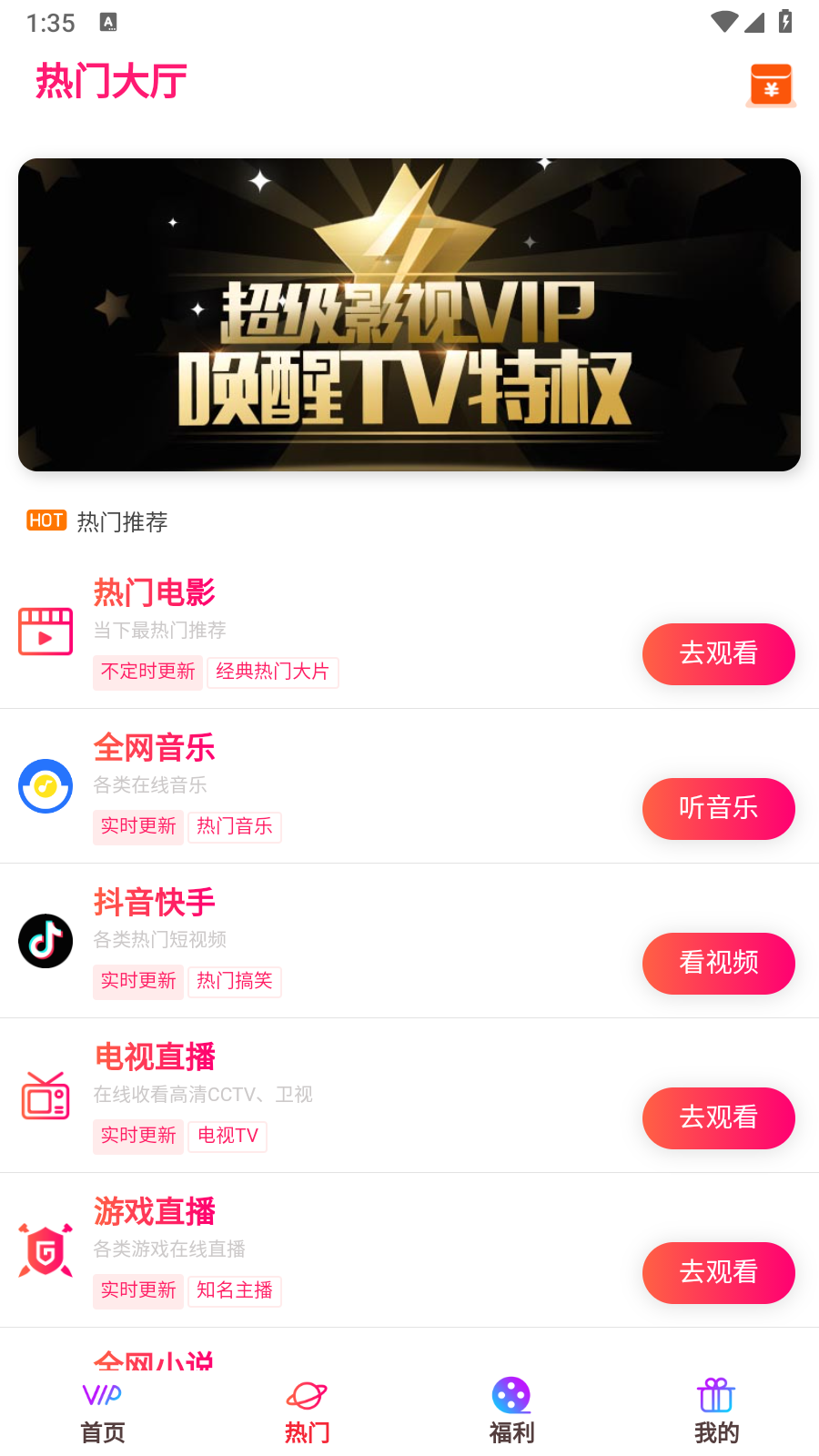Image resolution: width=819 pixels, height=1456 pixels.
Task: Select the 热门 tab
Action: pyautogui.click(x=308, y=1412)
